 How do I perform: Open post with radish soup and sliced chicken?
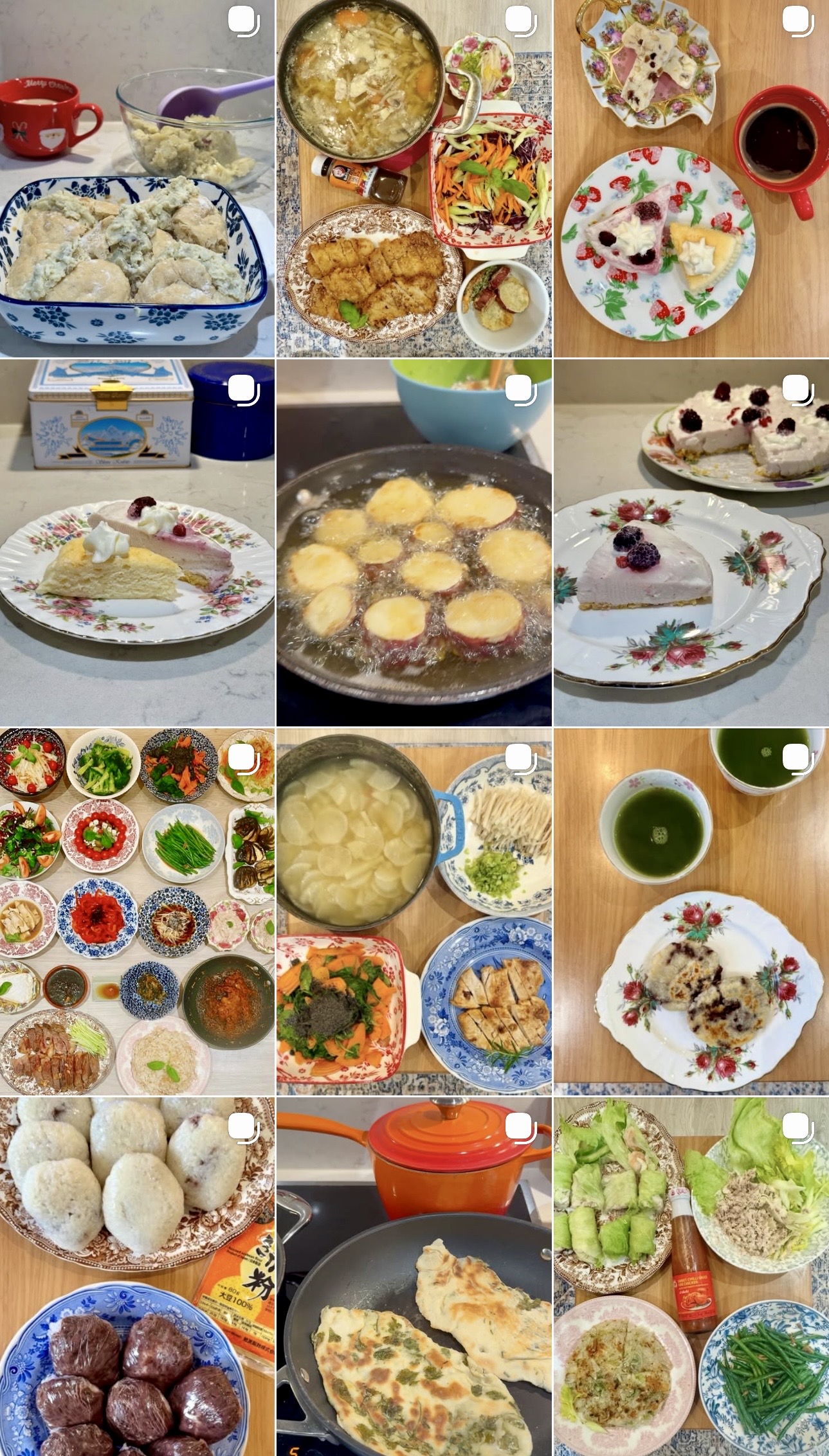[414, 912]
